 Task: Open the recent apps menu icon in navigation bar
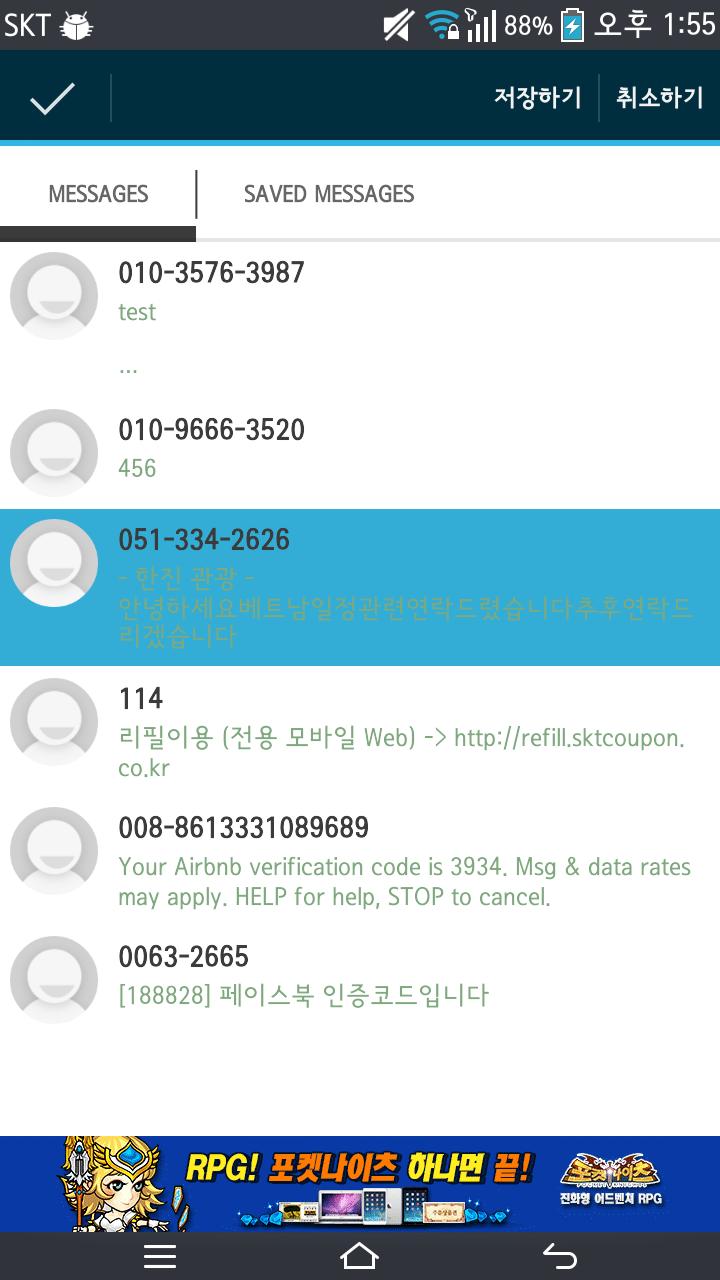click(x=160, y=1256)
